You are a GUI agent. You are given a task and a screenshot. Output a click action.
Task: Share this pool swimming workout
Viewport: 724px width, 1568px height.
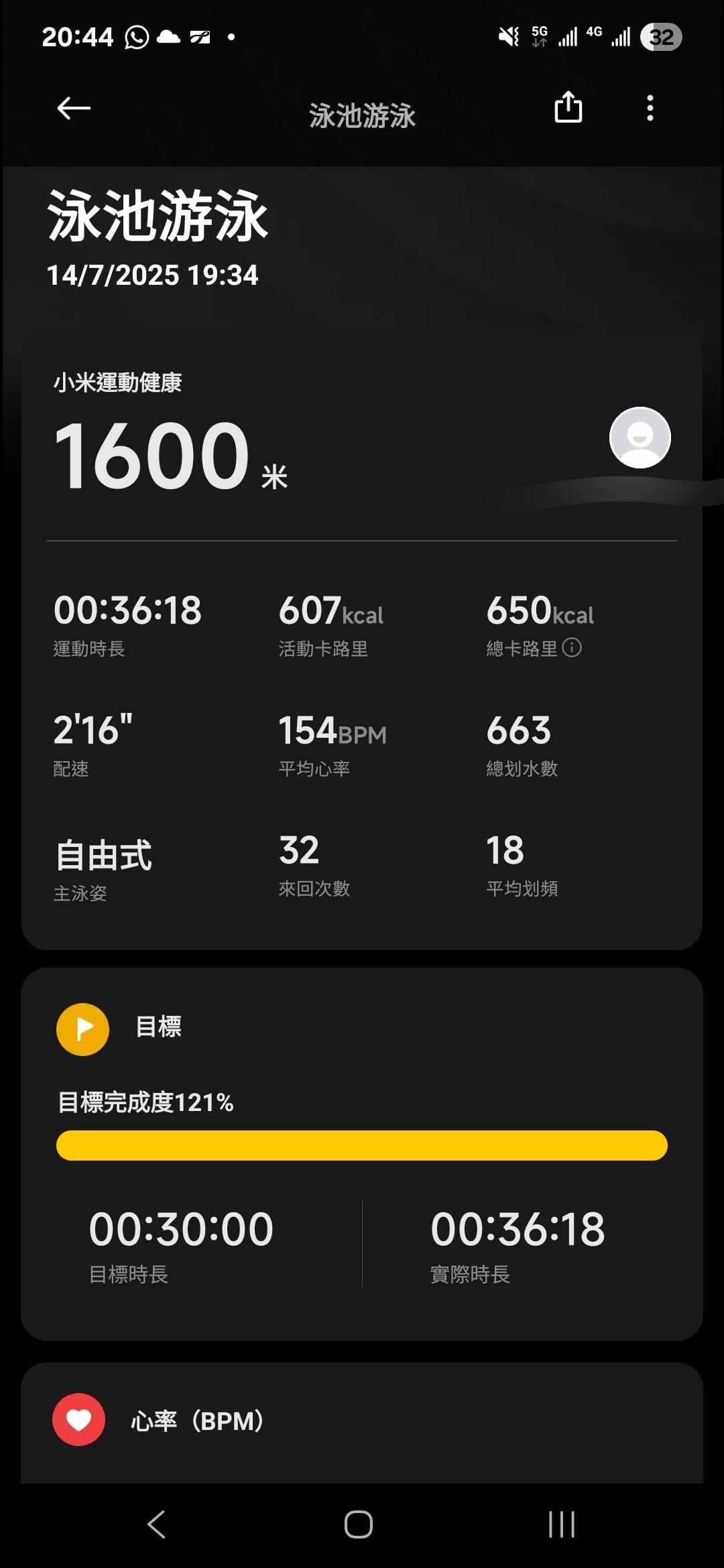click(568, 107)
